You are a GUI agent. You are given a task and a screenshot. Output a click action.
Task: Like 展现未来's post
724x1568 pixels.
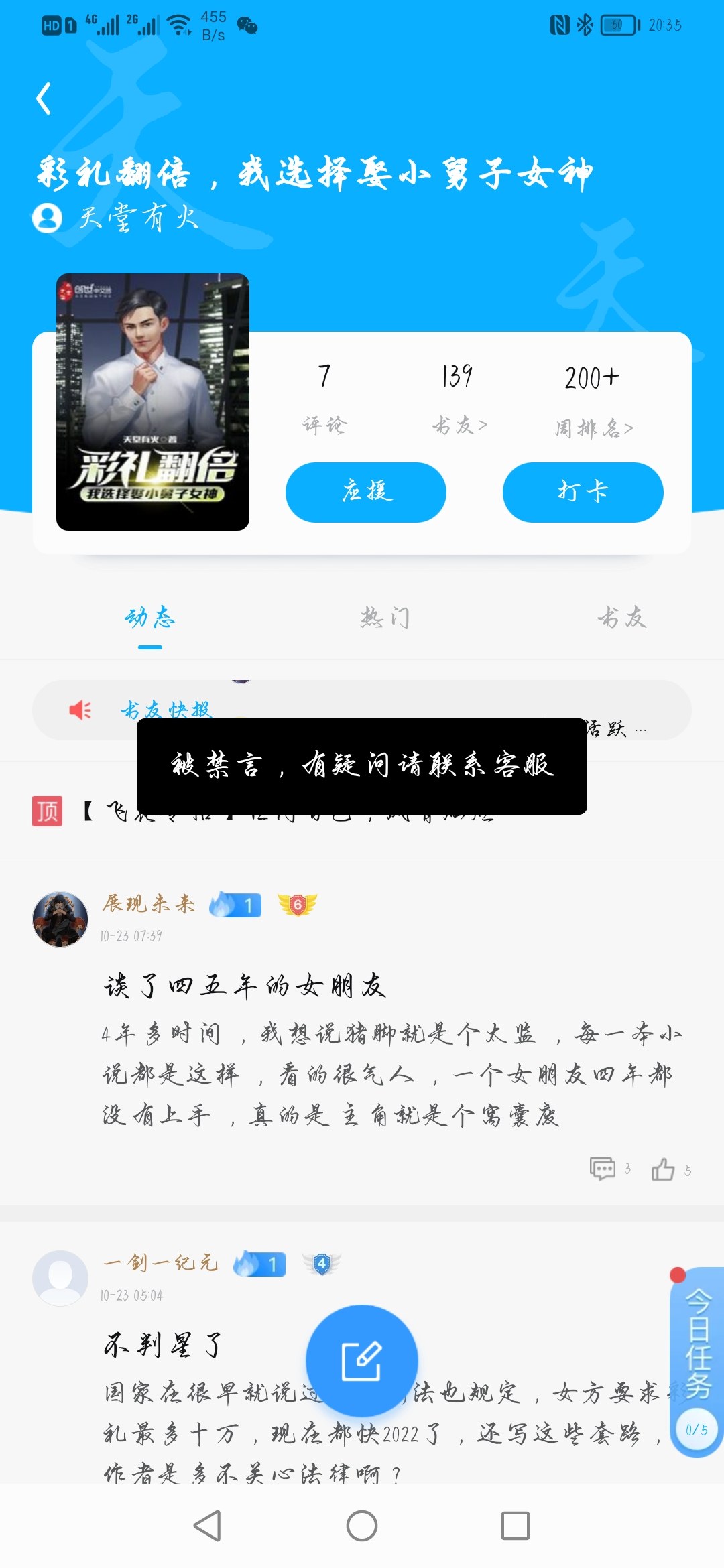671,1169
